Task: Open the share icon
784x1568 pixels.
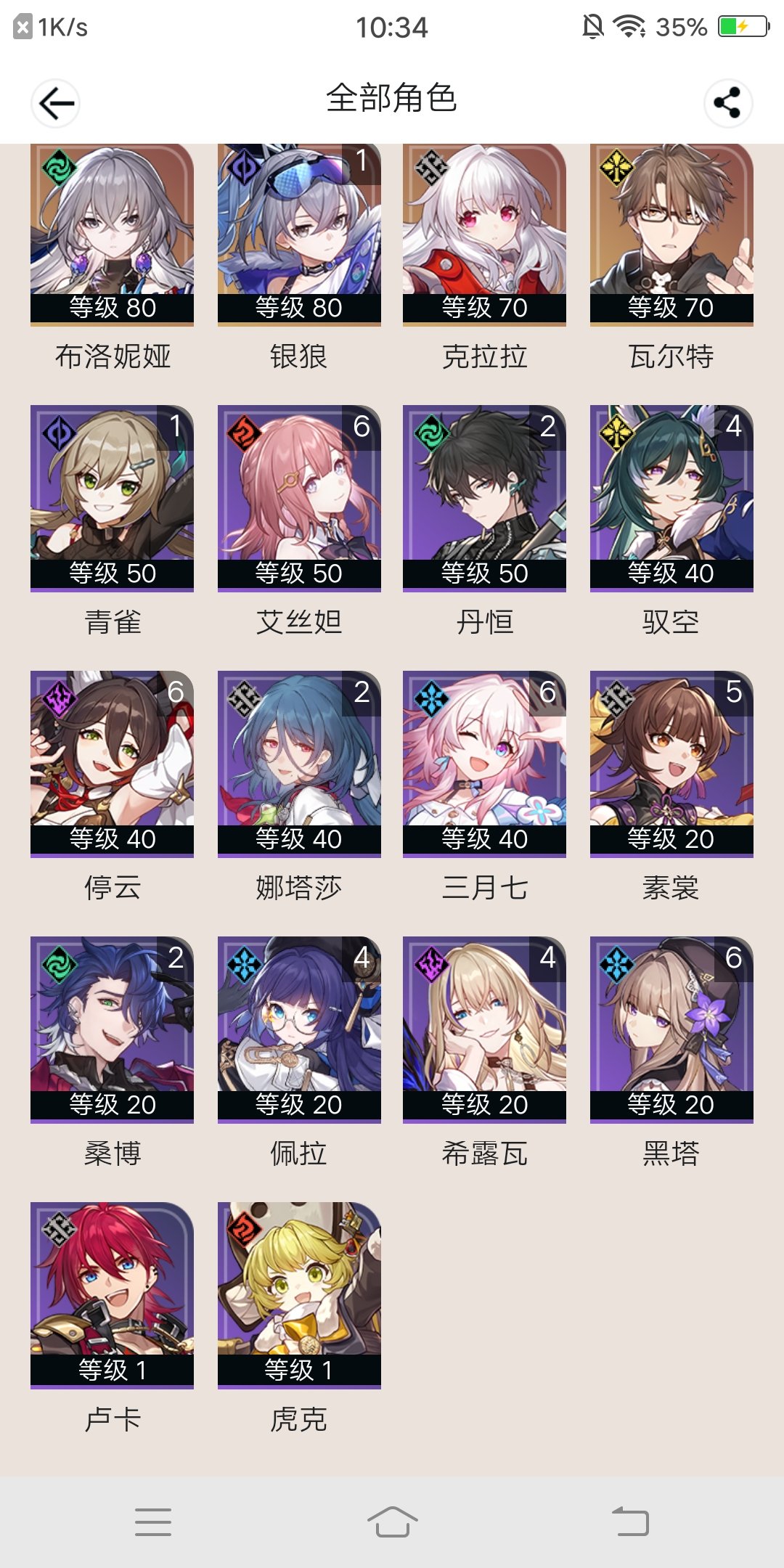Action: (727, 103)
